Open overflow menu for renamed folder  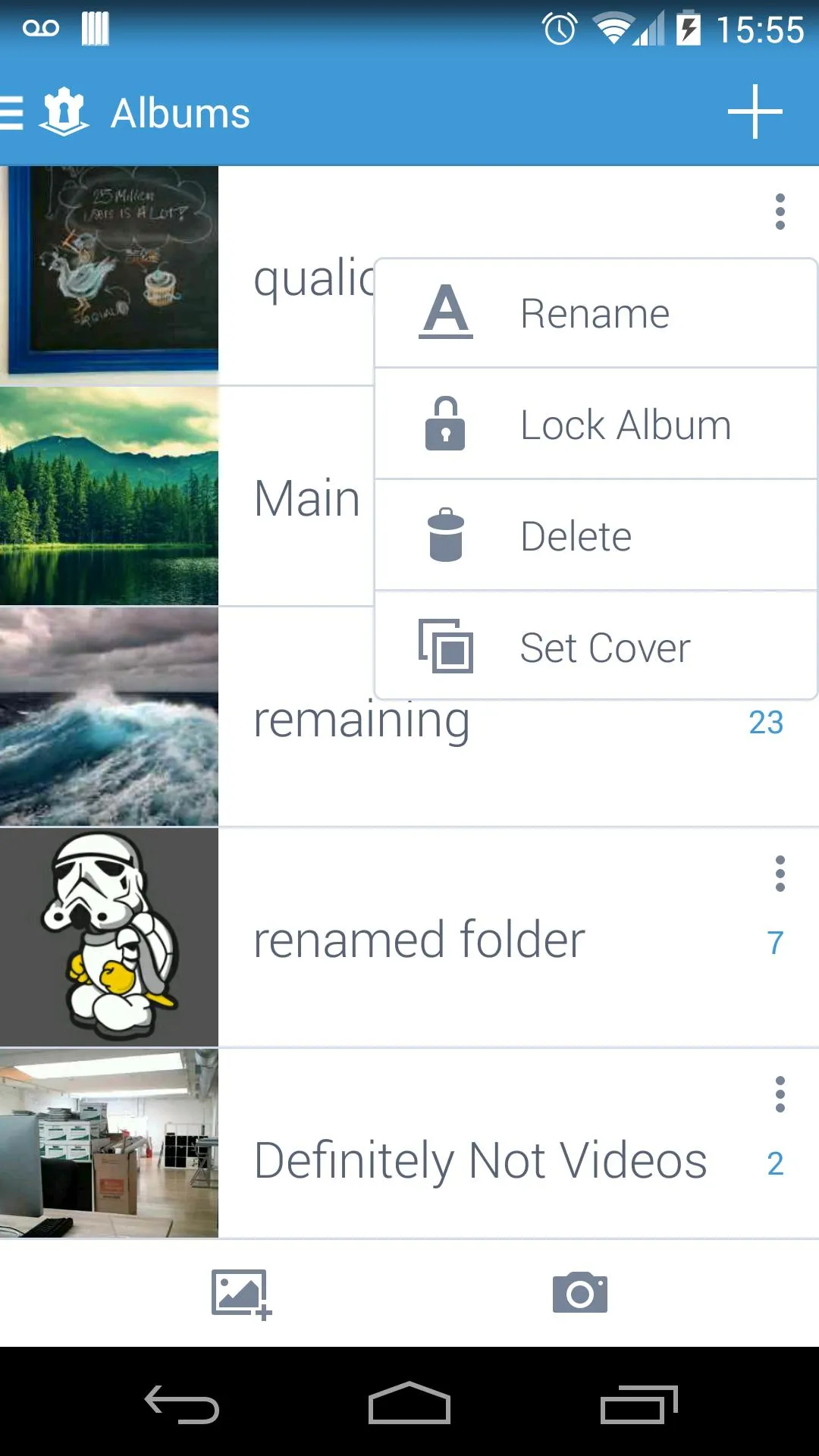click(780, 874)
